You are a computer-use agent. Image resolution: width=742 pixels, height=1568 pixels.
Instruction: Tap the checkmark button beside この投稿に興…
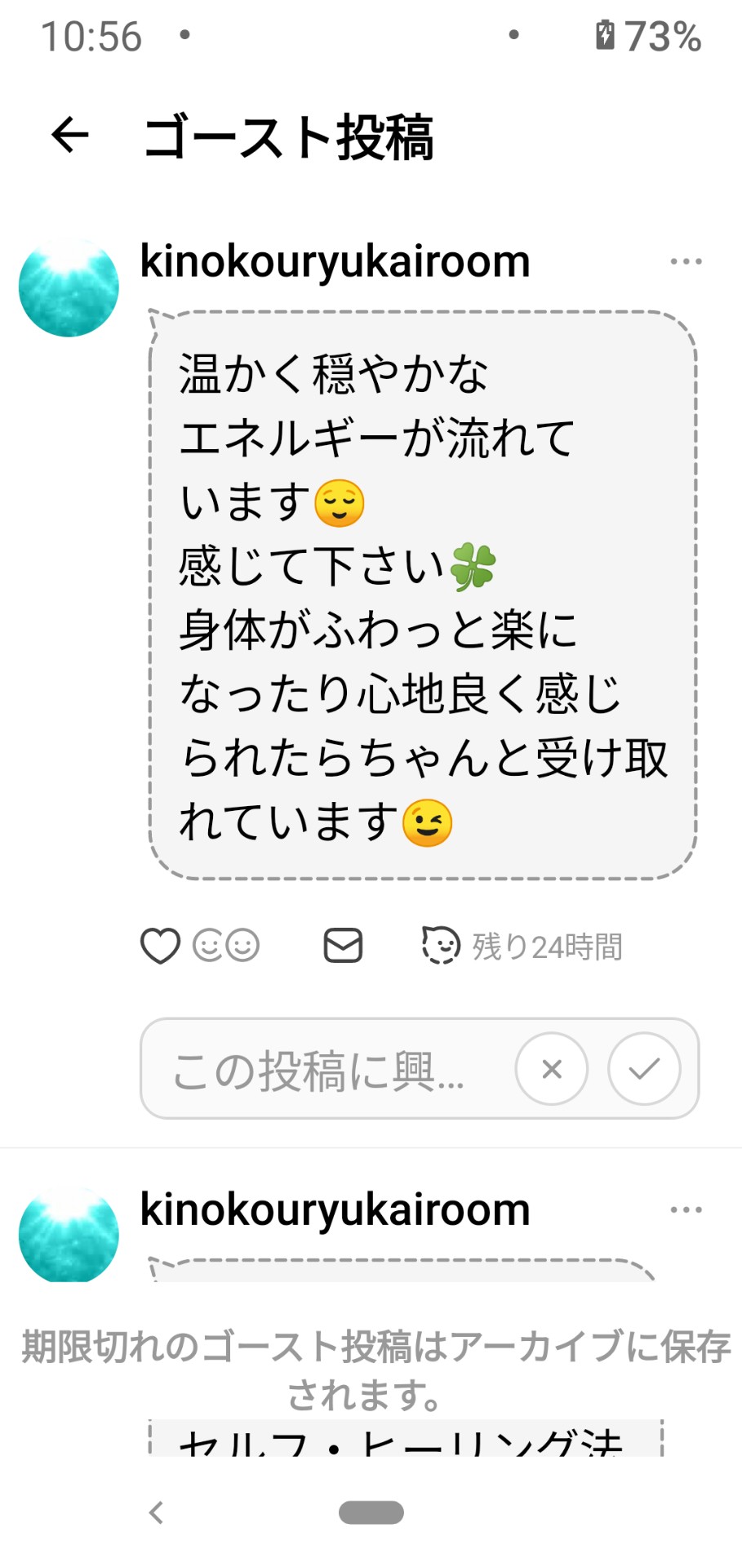point(644,1069)
